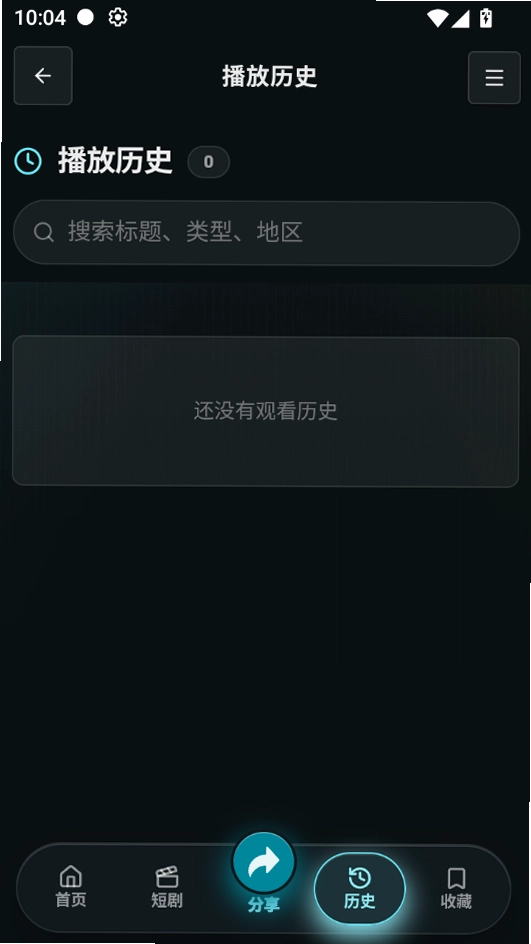Tap the search box for titles, types, regions
Image resolution: width=531 pixels, height=944 pixels.
(266, 233)
